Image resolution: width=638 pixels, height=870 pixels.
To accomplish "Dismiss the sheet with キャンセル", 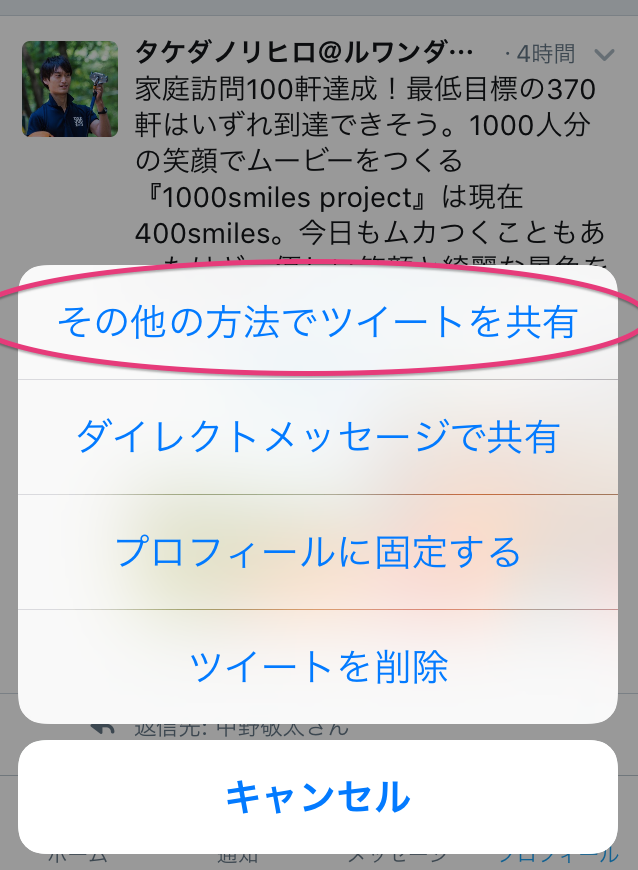I will click(x=318, y=797).
